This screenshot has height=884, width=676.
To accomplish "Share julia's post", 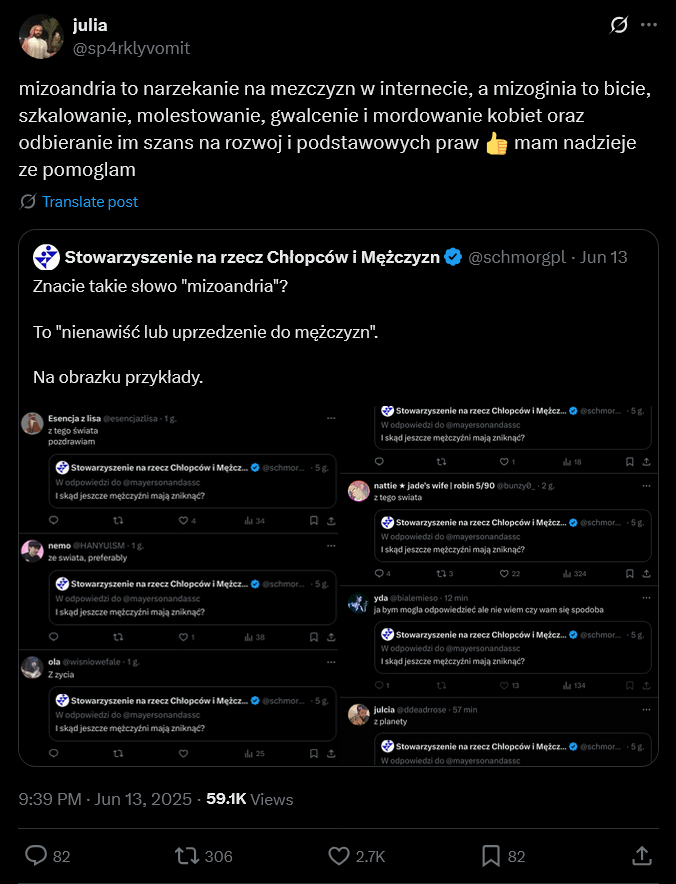I will click(641, 856).
